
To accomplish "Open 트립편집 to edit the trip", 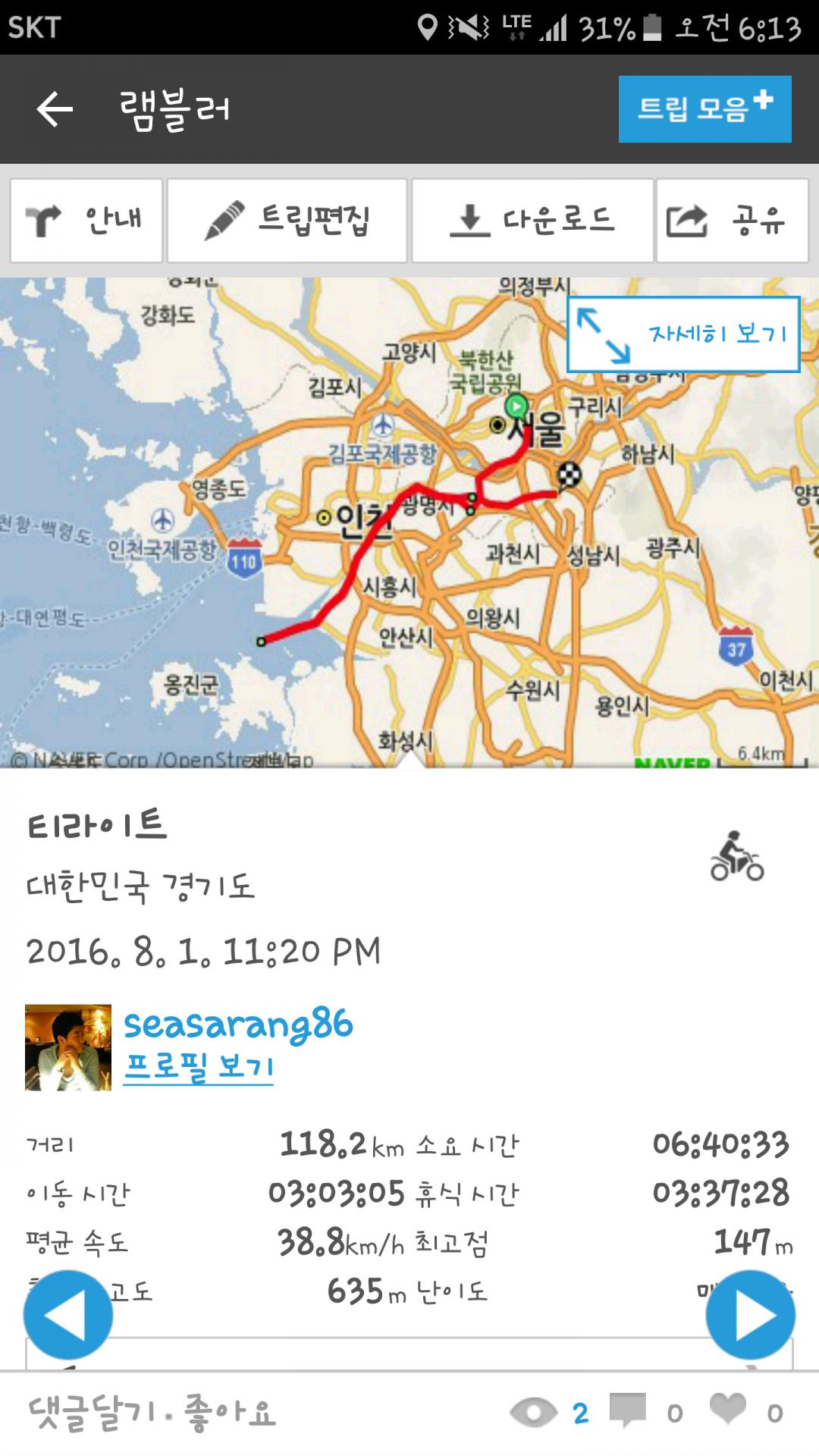I will coord(287,221).
